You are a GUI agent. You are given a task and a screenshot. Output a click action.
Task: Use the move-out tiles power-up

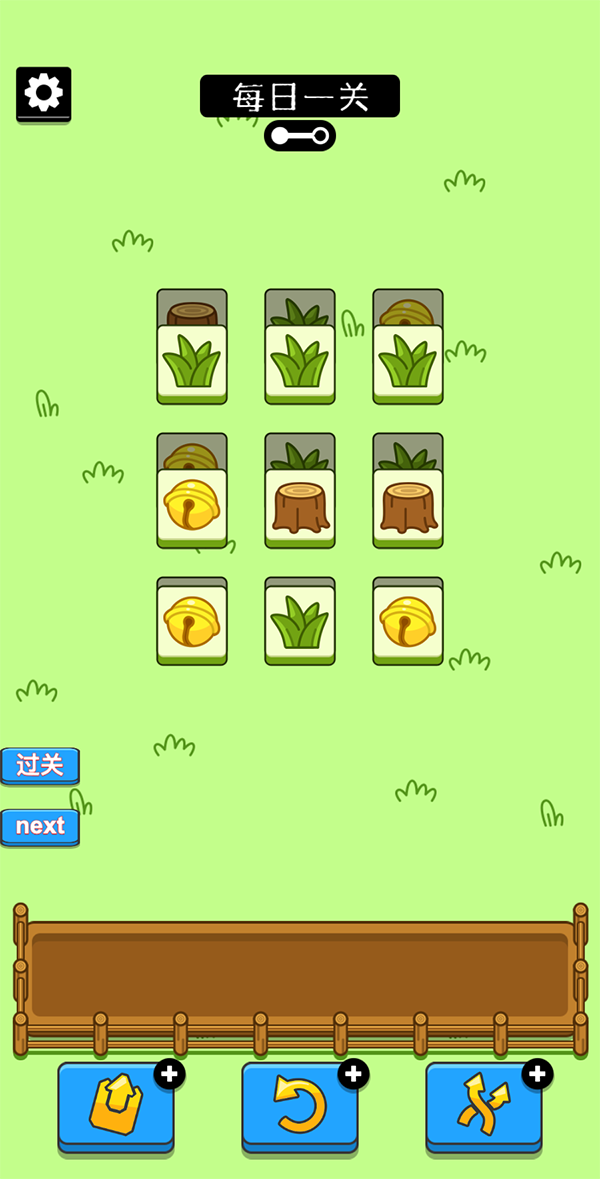(x=115, y=1106)
